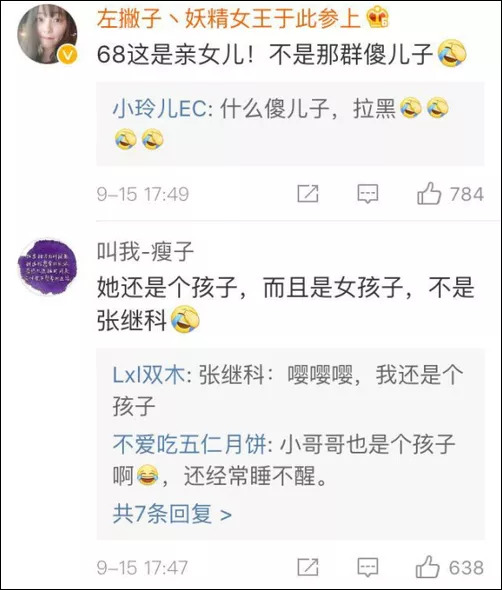Open LxI双木's profile from the reply
502x590 pixels.
point(149,375)
